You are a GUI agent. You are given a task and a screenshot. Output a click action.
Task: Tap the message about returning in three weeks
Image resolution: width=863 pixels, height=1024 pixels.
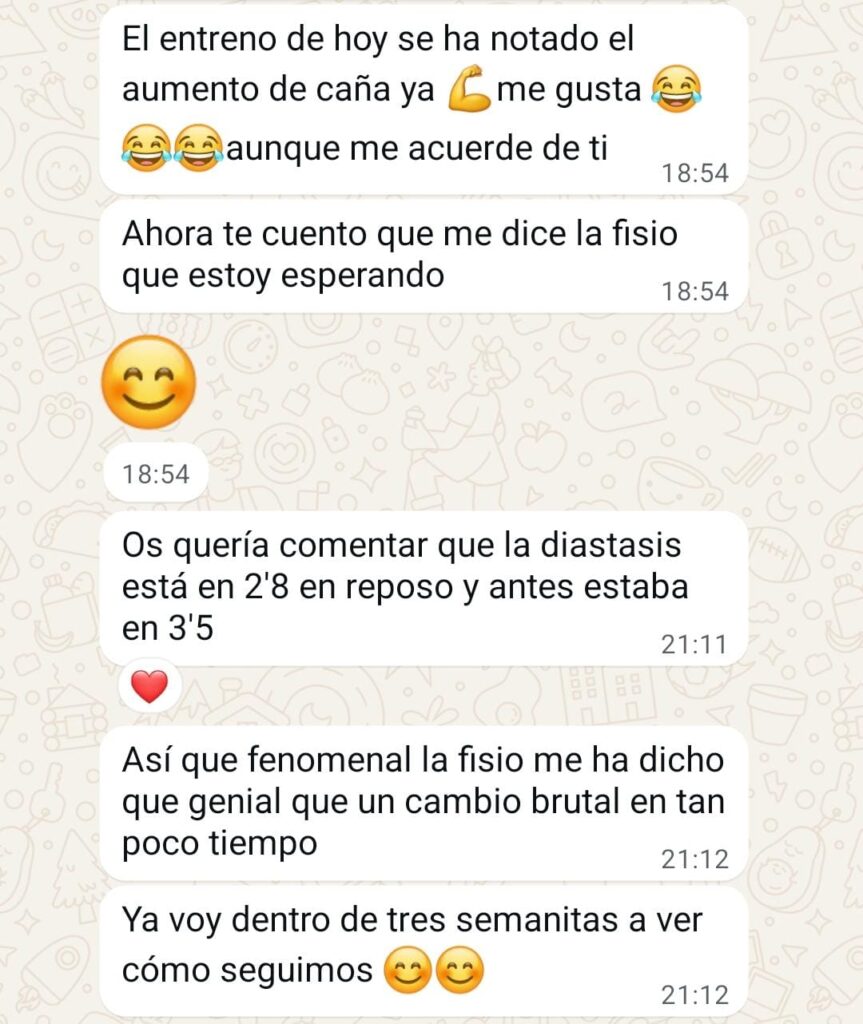click(x=400, y=940)
